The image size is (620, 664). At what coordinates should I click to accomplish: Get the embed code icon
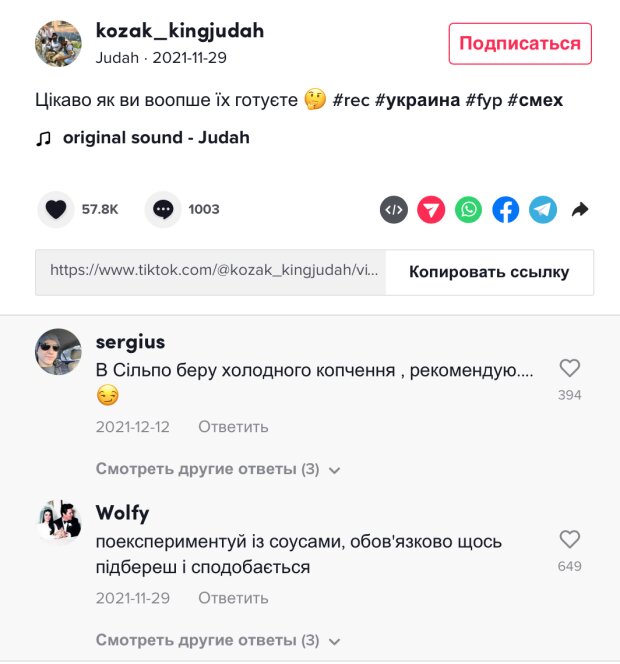click(x=394, y=210)
